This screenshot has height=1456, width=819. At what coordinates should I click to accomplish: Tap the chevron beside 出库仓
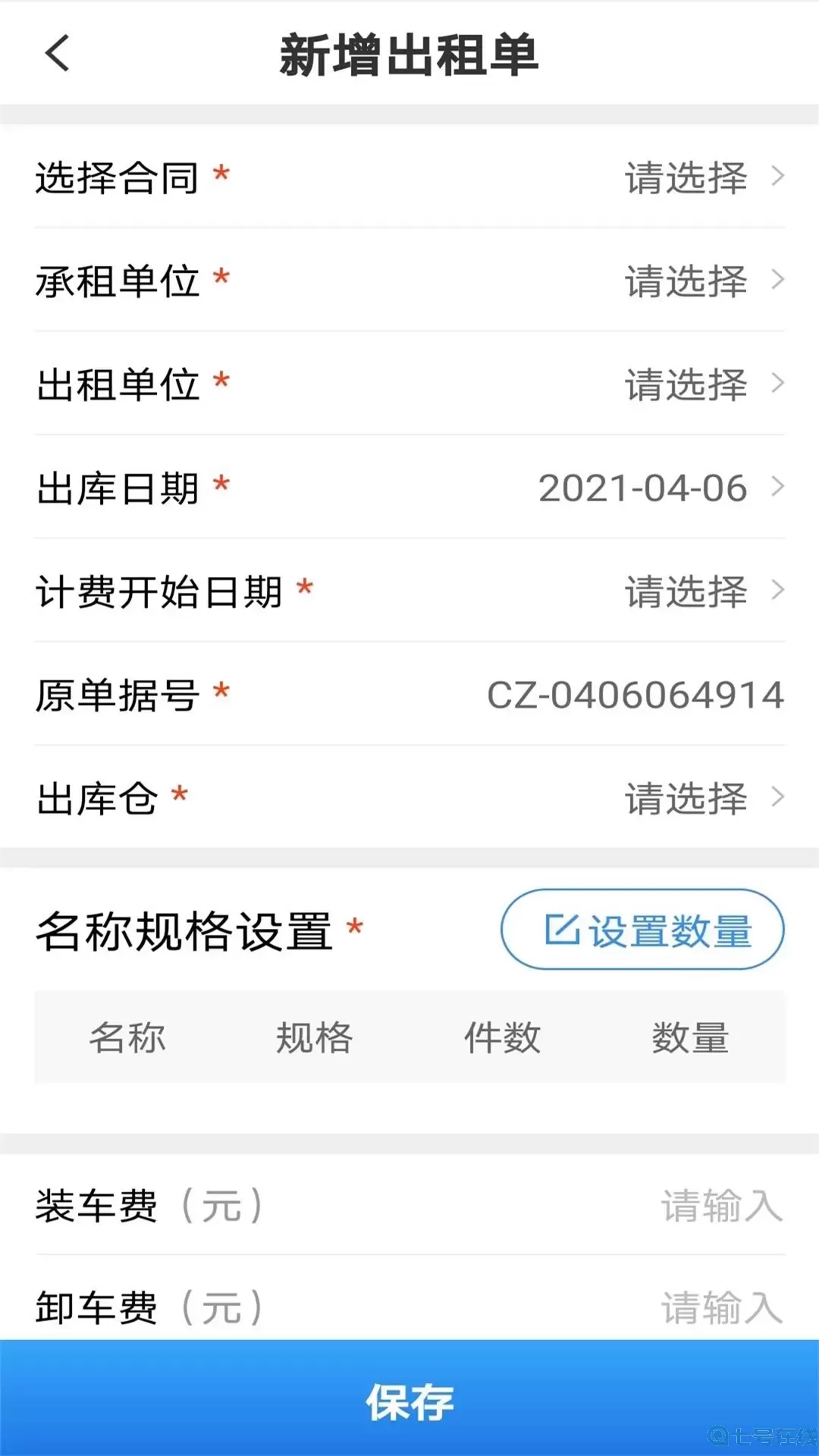point(778,798)
